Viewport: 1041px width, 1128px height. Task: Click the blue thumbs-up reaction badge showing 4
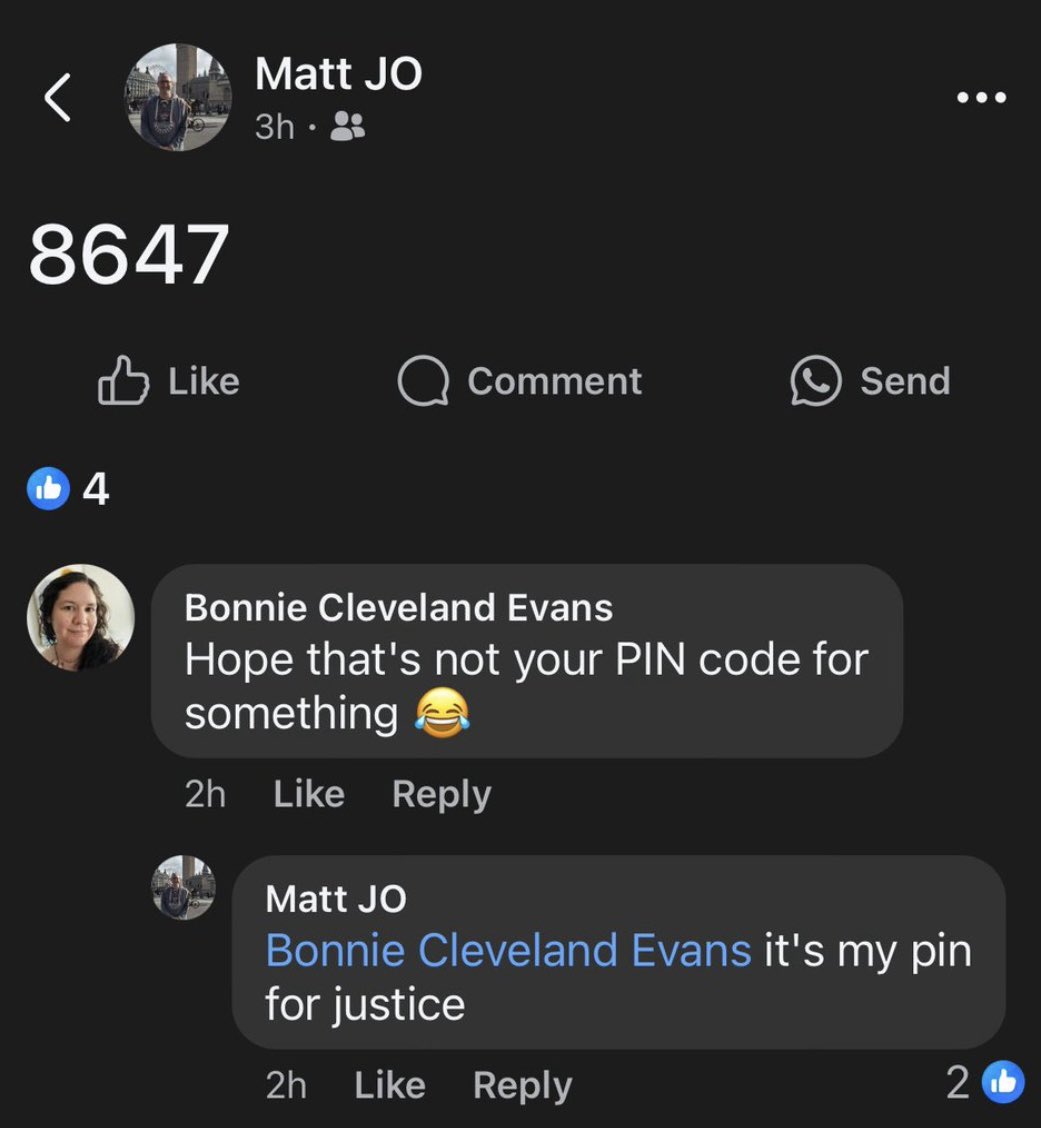47,488
